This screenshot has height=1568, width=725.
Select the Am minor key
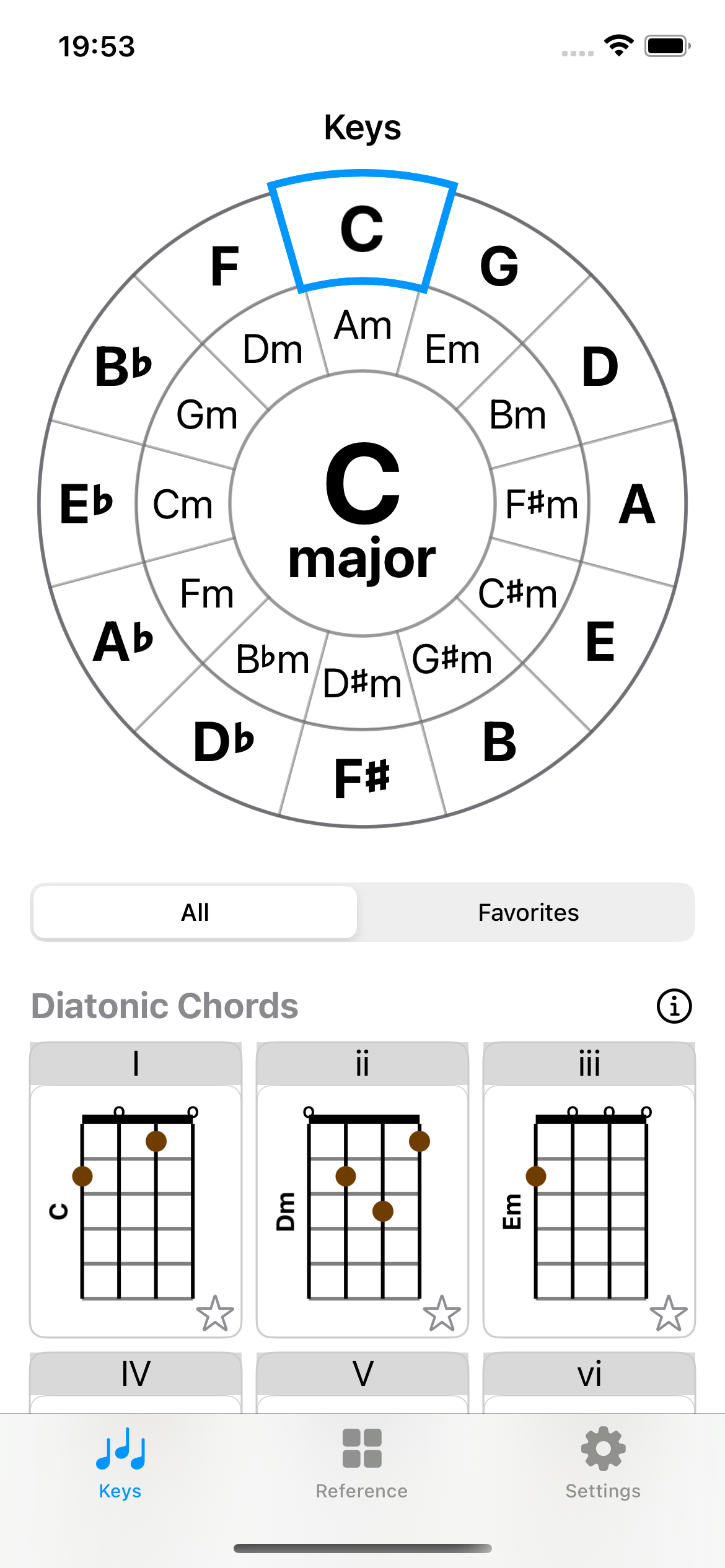coord(363,326)
